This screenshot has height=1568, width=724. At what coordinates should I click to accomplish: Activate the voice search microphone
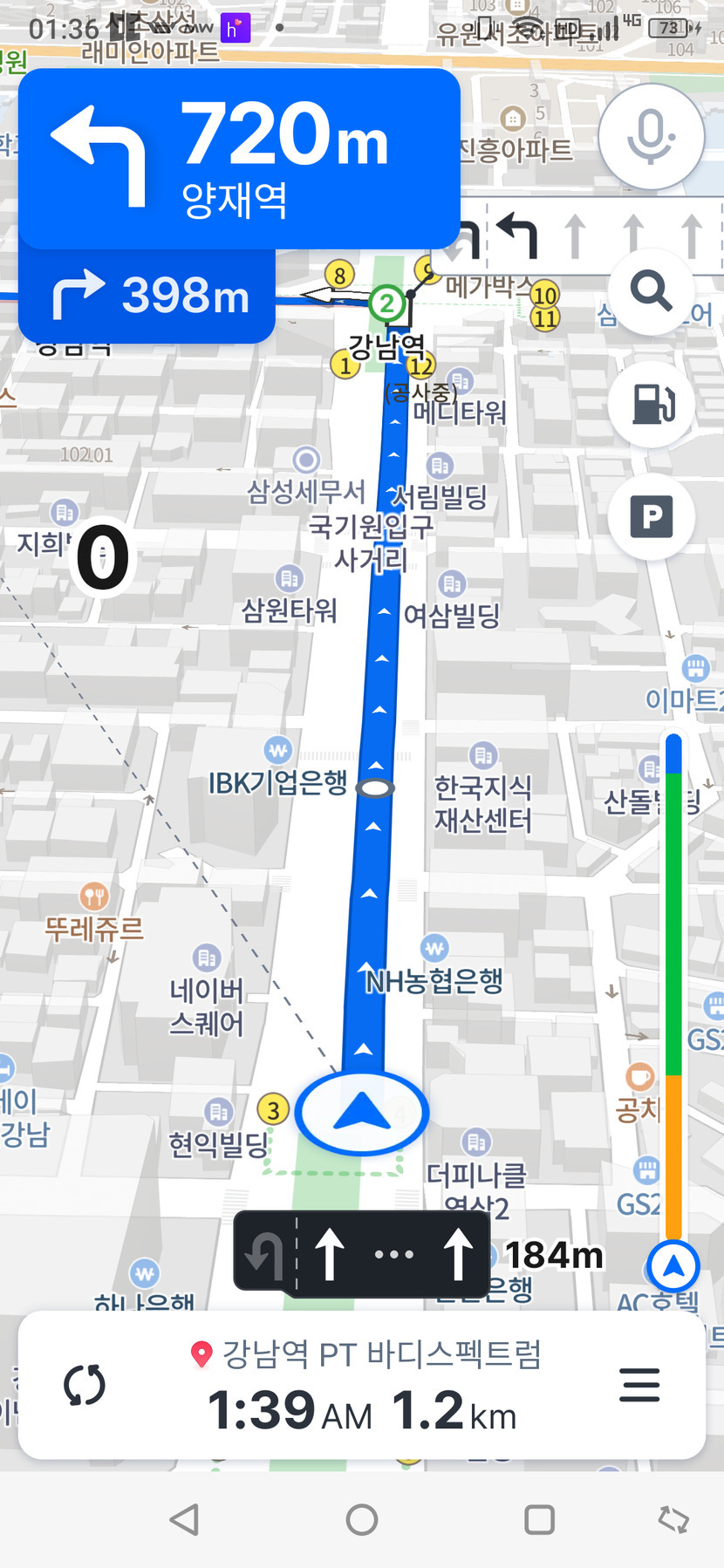[651, 137]
